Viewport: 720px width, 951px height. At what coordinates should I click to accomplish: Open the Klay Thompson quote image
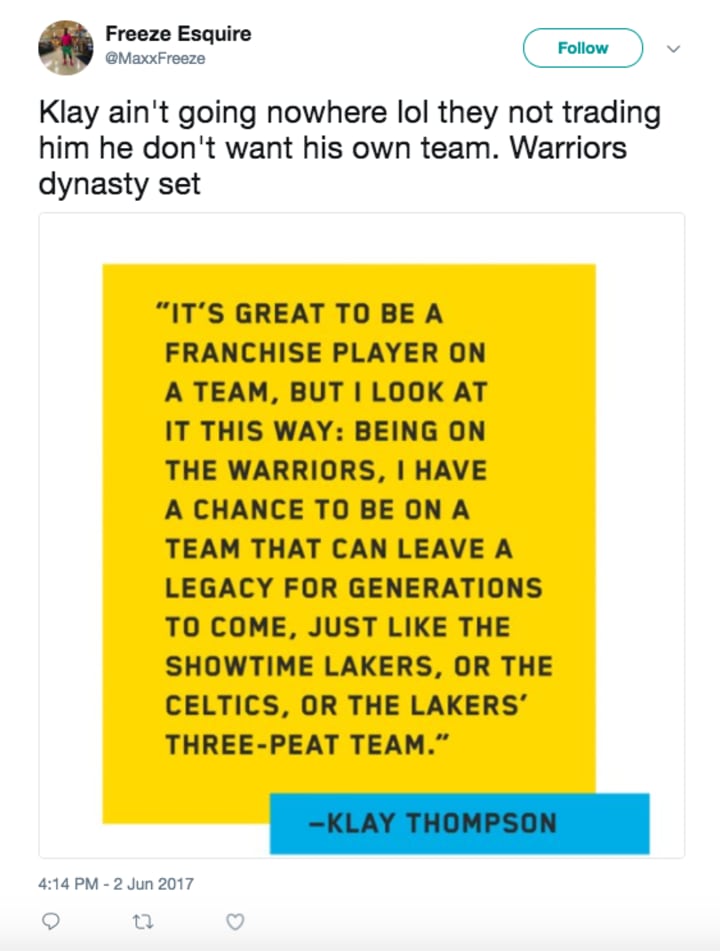(x=361, y=535)
